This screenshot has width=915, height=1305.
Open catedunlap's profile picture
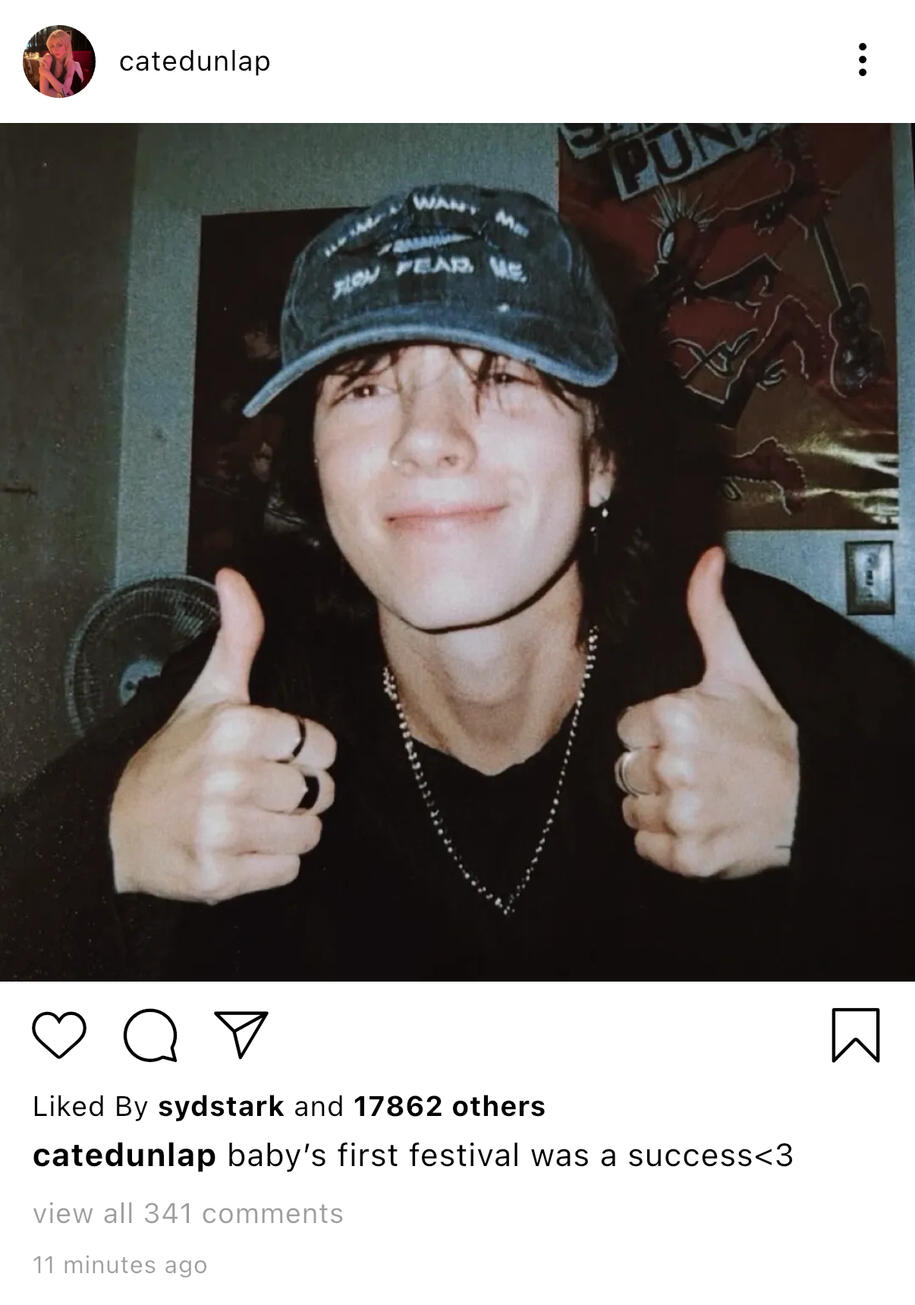click(59, 61)
